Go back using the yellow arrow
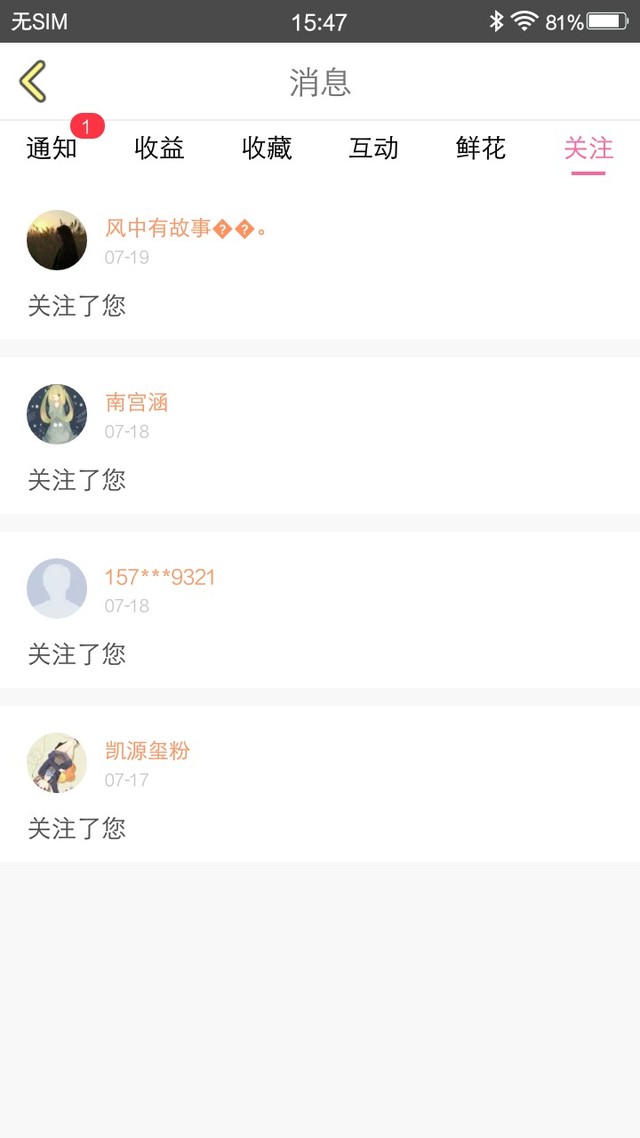 (x=33, y=81)
